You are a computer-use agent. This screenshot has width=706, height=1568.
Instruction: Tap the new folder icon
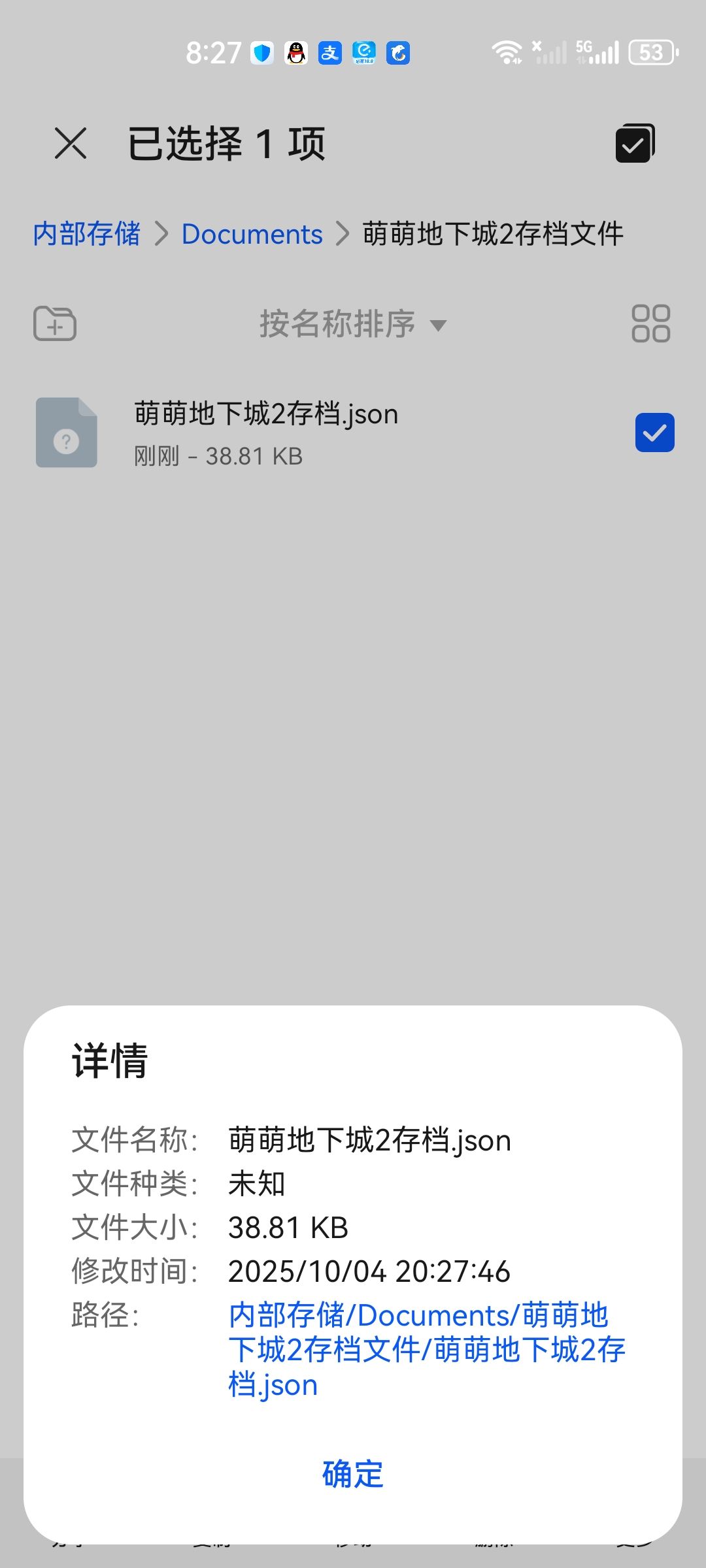[54, 323]
